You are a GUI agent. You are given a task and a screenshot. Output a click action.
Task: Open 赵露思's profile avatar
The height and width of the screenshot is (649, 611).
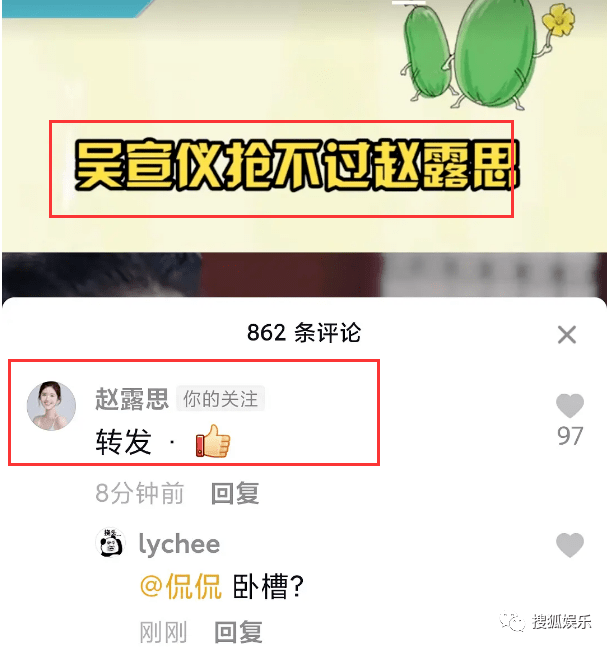tap(51, 405)
